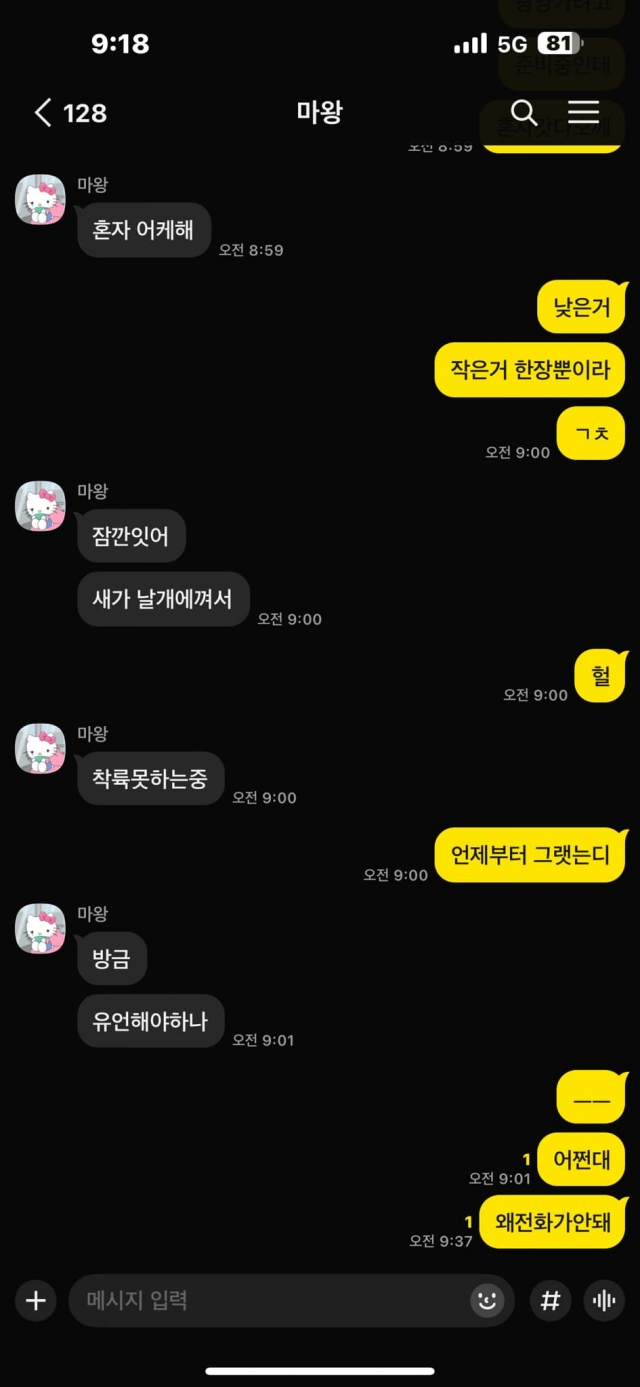Go back to the chat list
Screen dimensions: 640x1387
point(44,113)
